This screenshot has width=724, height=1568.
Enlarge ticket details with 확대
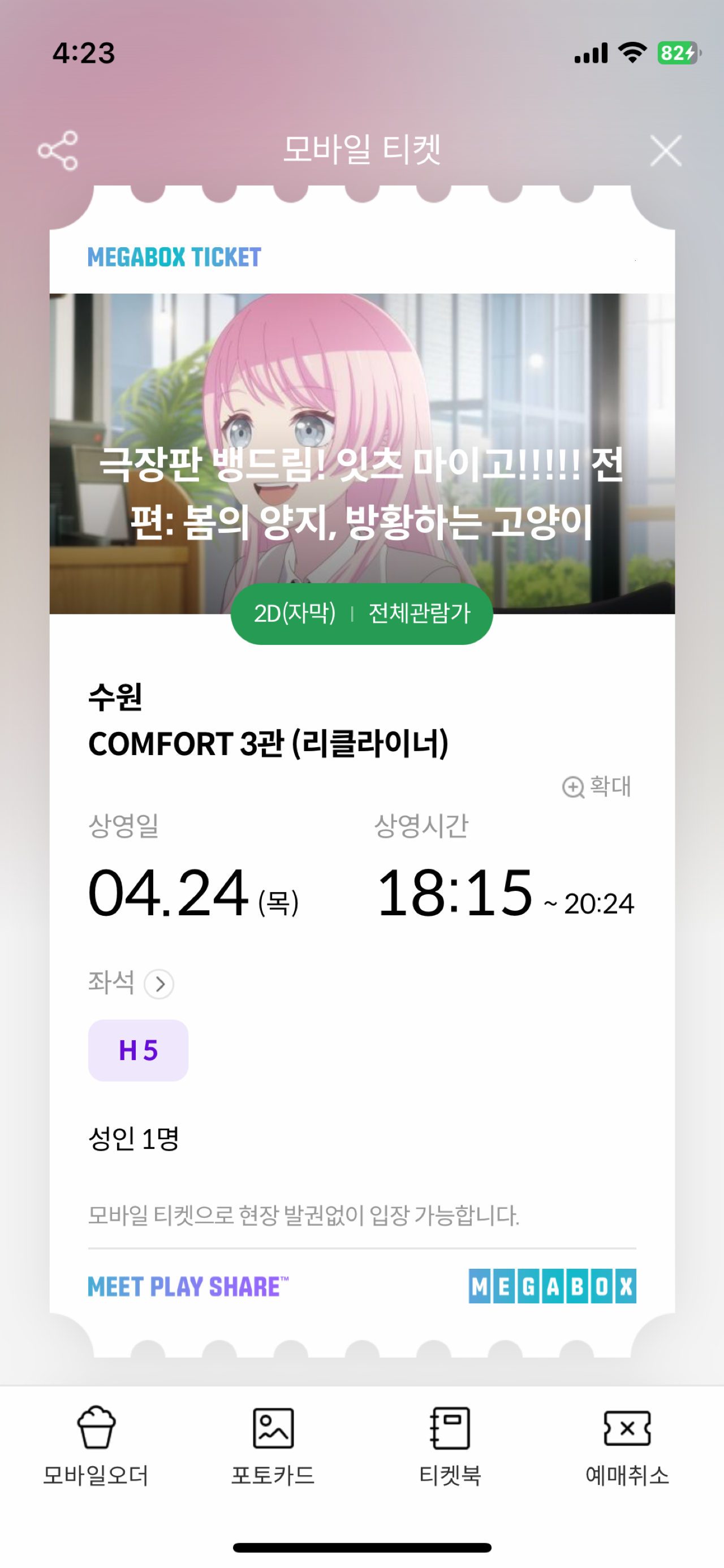point(597,786)
